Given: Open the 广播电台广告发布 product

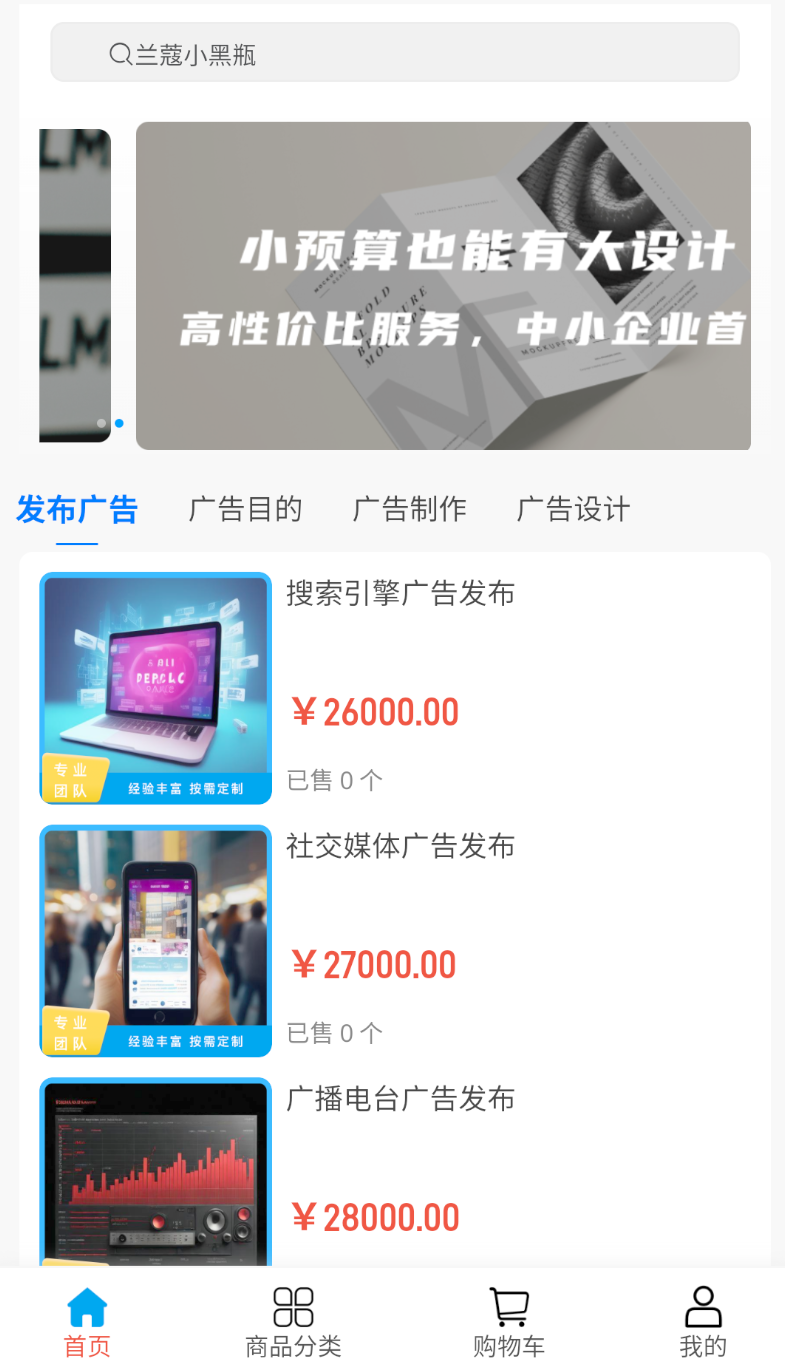Looking at the screenshot, I should 395,1170.
